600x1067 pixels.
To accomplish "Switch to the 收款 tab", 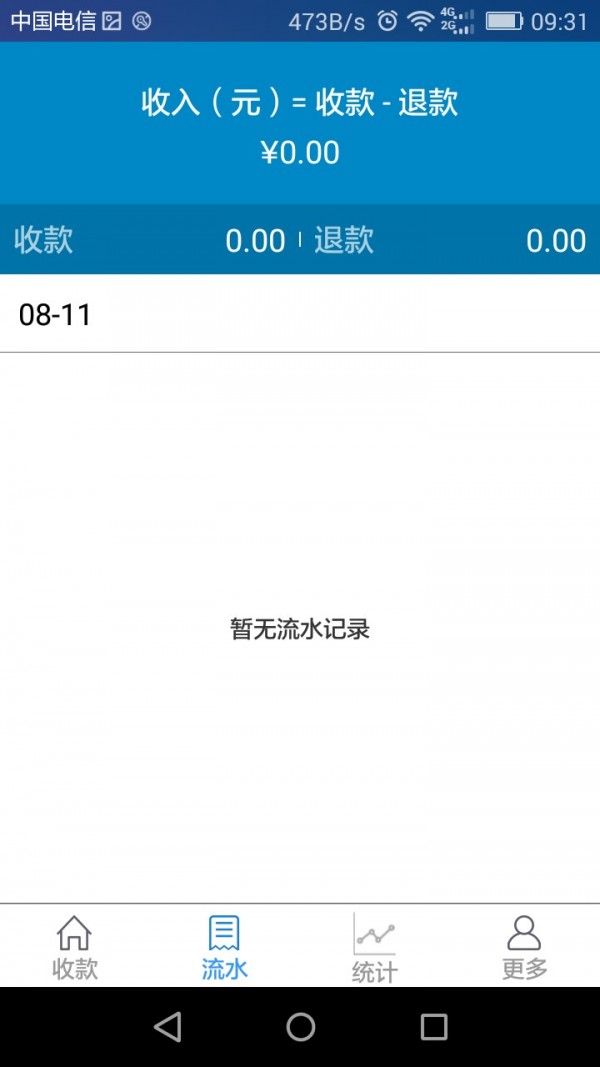I will [x=75, y=946].
